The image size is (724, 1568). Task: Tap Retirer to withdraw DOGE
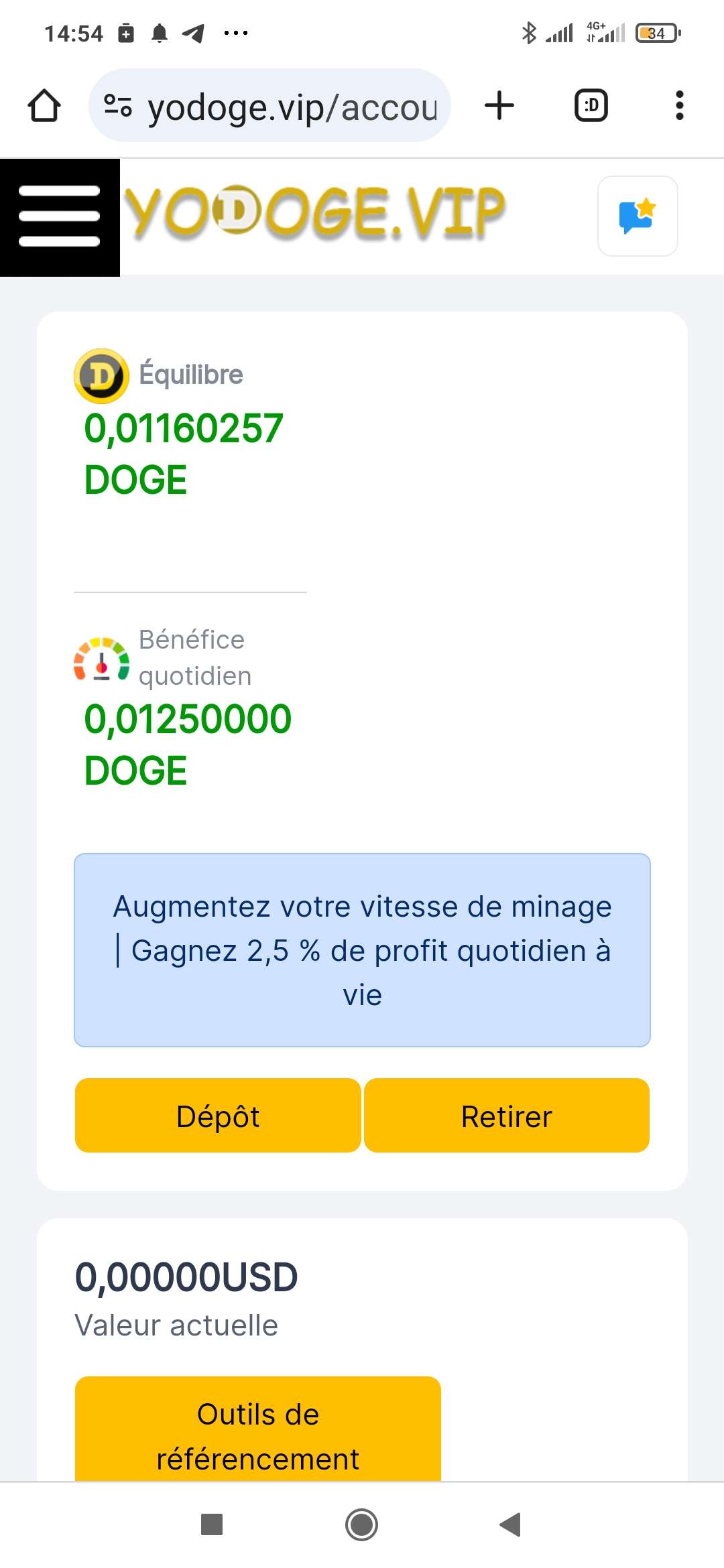coord(507,1116)
